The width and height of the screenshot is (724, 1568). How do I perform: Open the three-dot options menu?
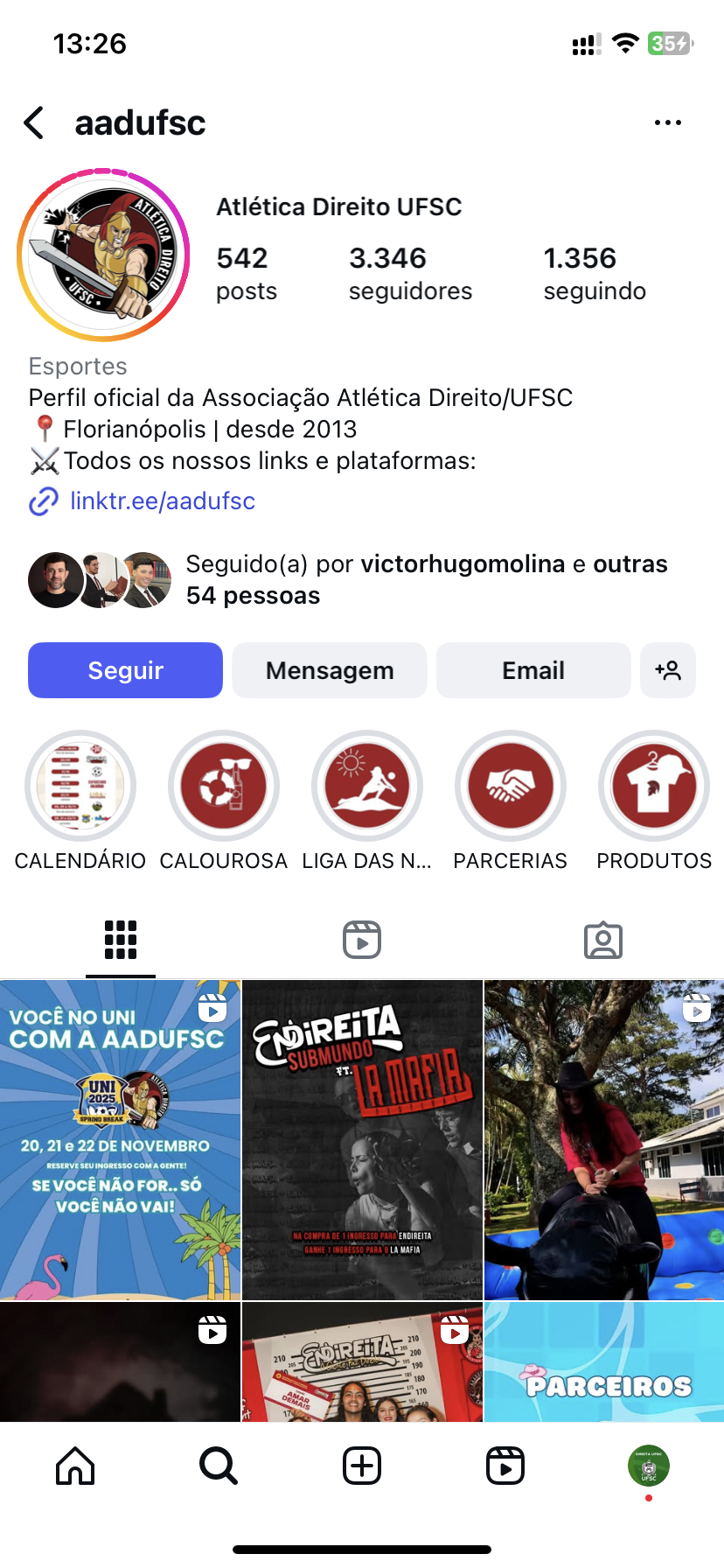[x=667, y=123]
